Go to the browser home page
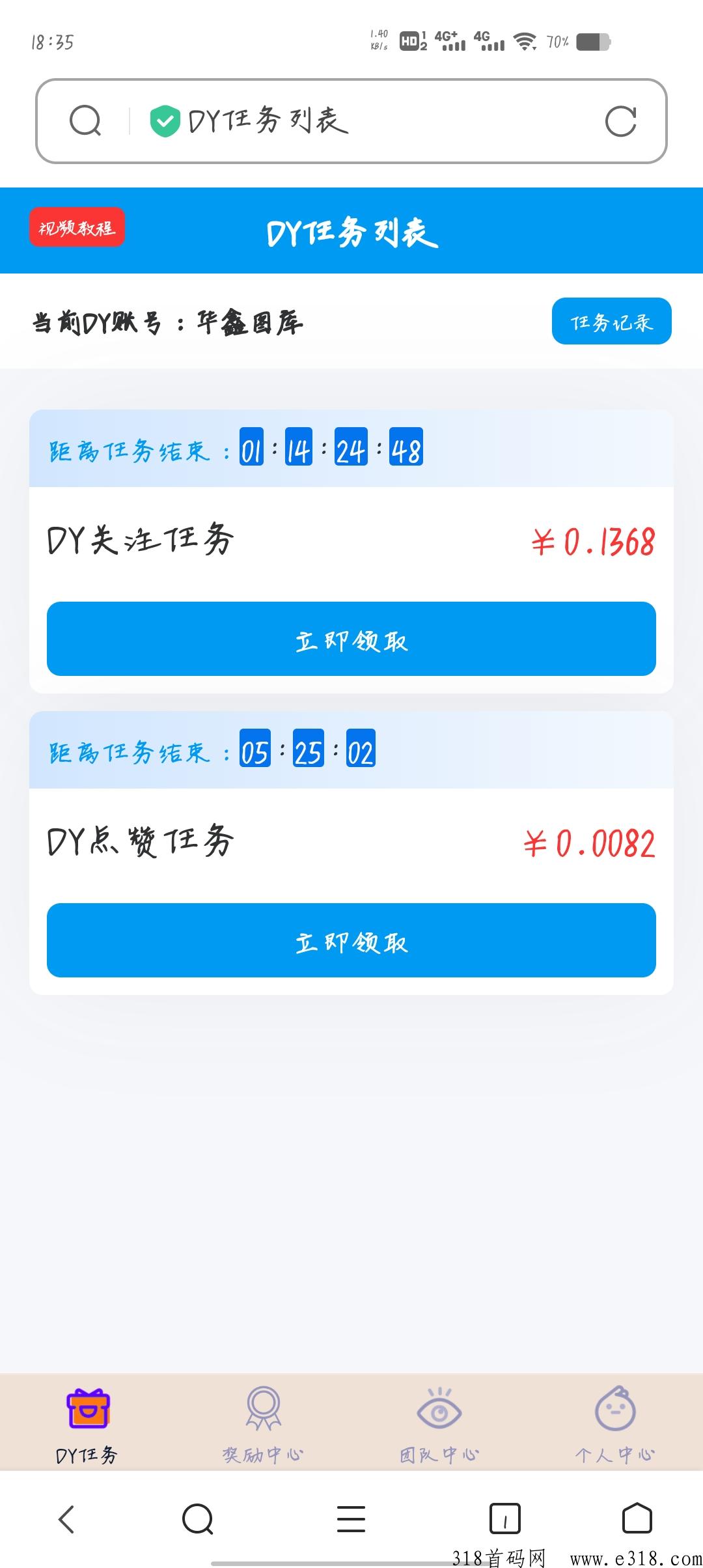The height and width of the screenshot is (1568, 703). tap(637, 1519)
